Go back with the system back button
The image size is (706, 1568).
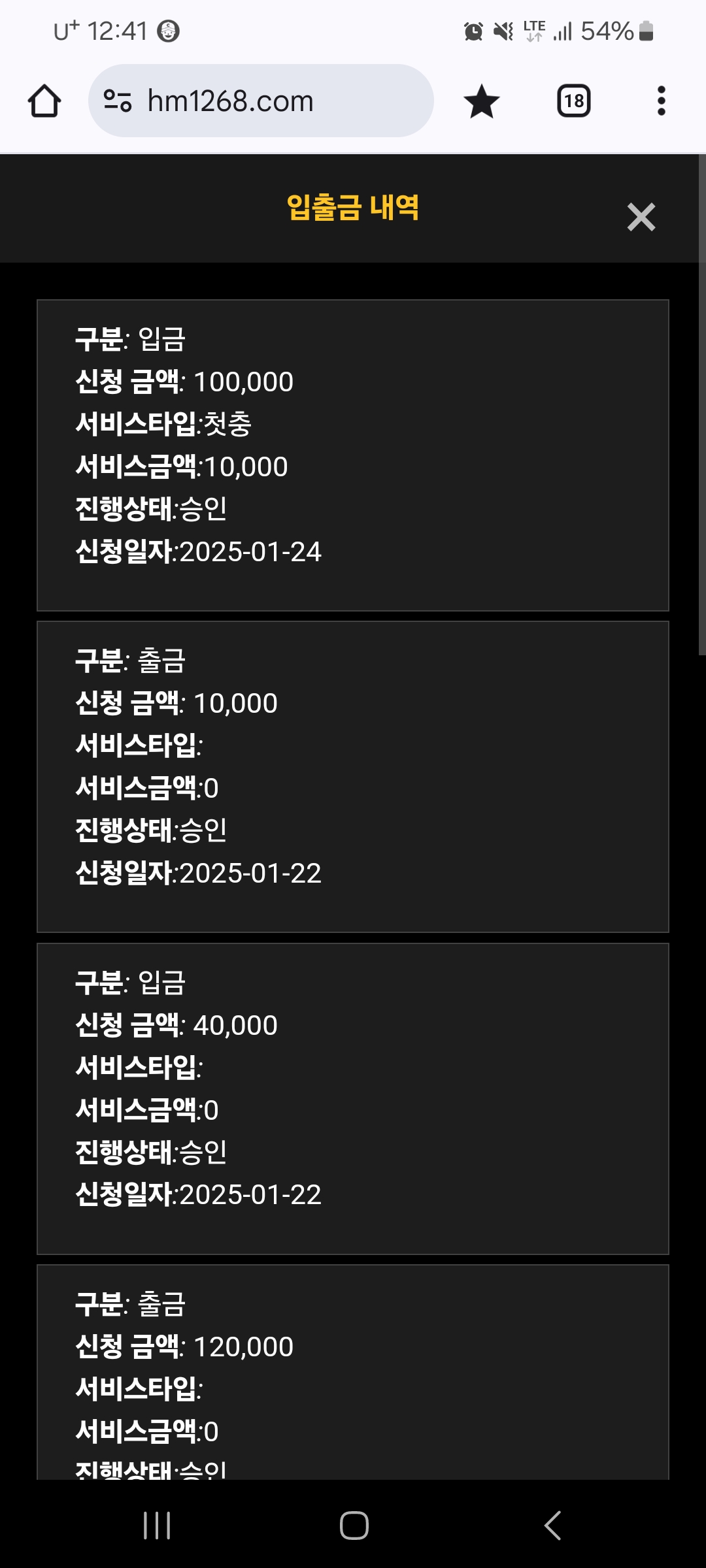point(552,1526)
